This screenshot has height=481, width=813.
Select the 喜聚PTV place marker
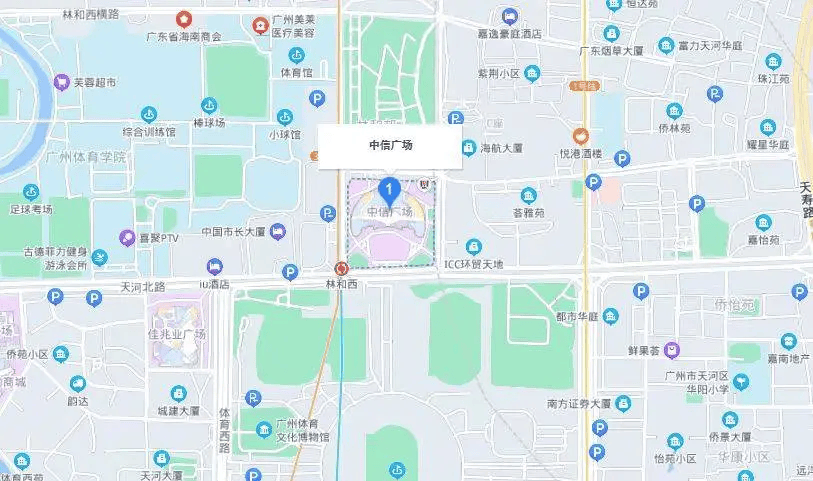pos(126,237)
